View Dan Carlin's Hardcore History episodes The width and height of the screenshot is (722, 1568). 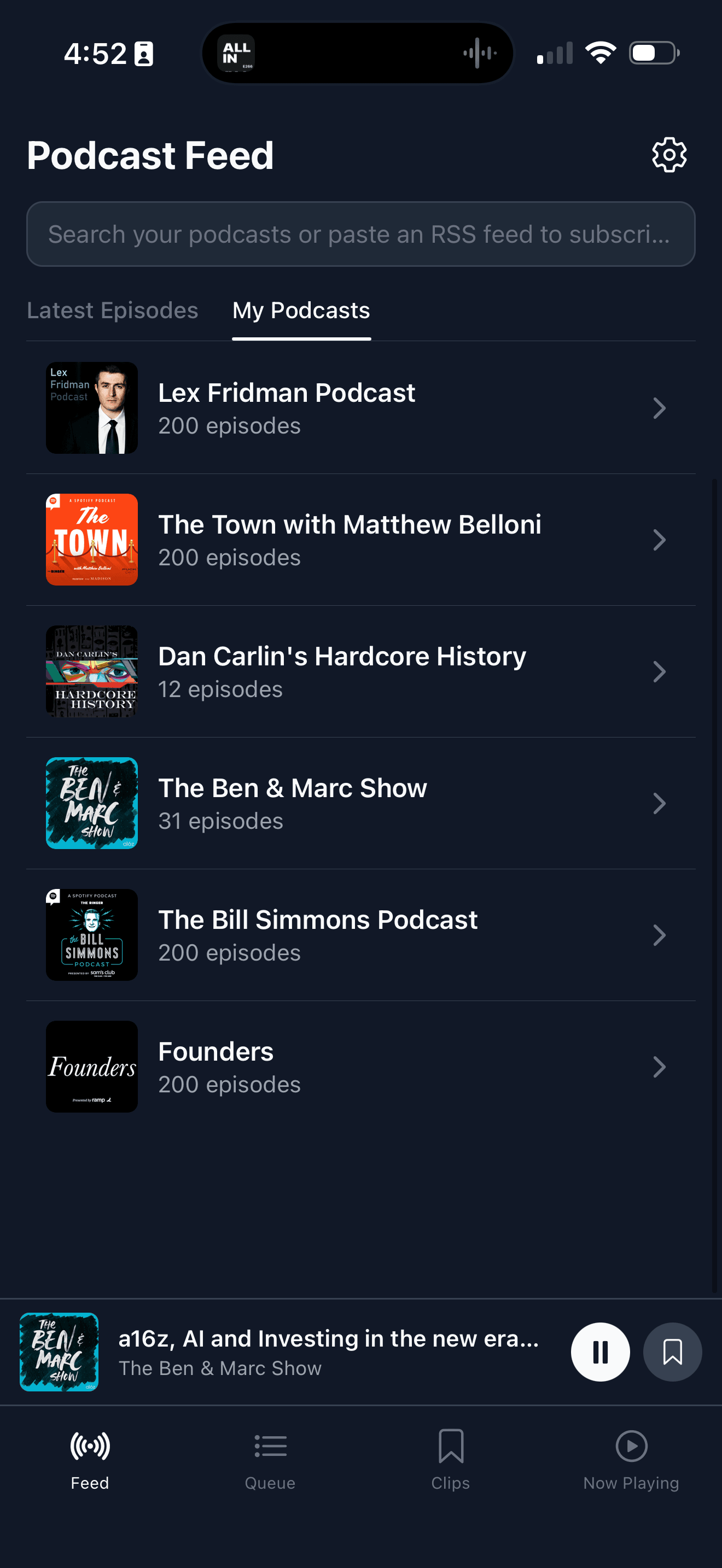pyautogui.click(x=360, y=671)
